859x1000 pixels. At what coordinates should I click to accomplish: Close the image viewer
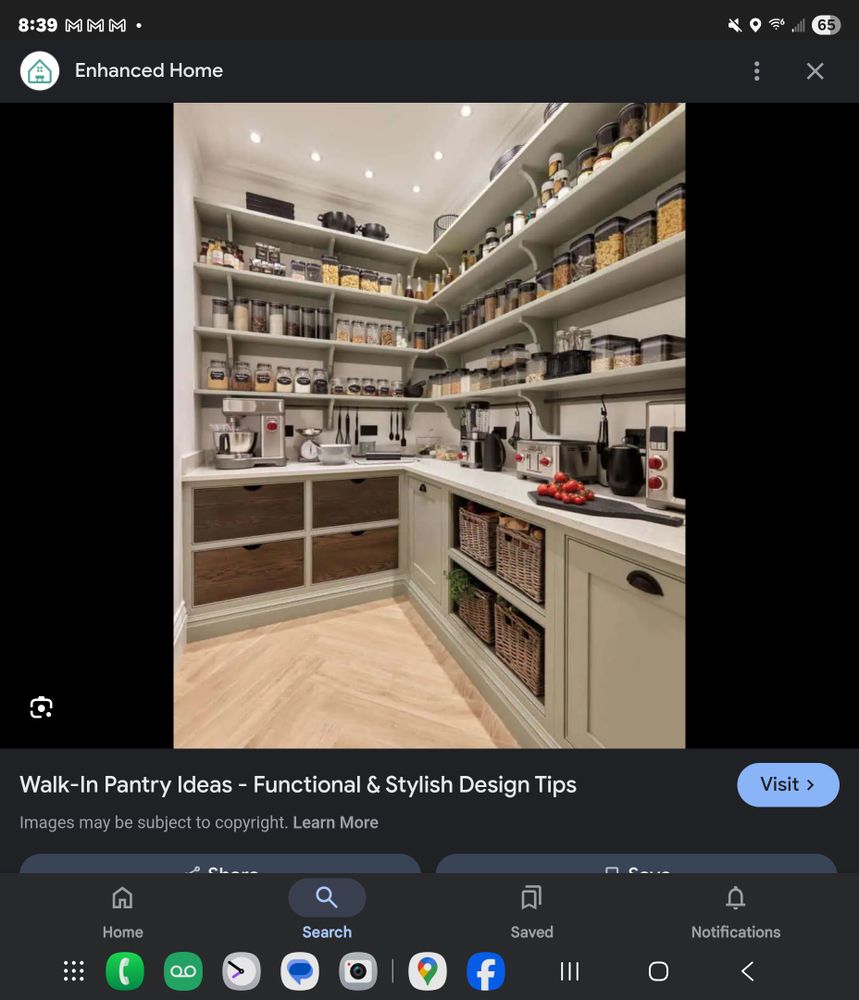click(815, 71)
